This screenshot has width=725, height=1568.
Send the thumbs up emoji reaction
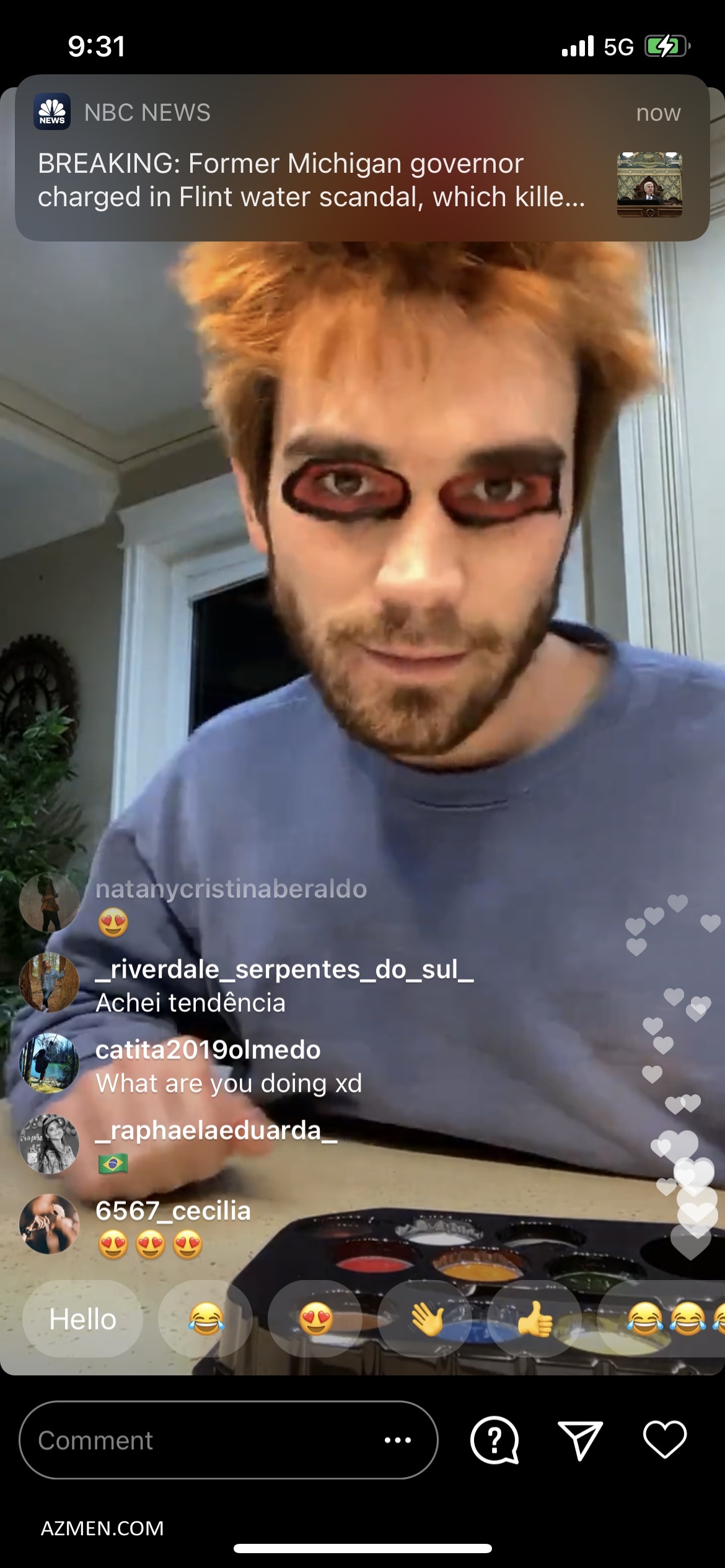[x=535, y=1320]
